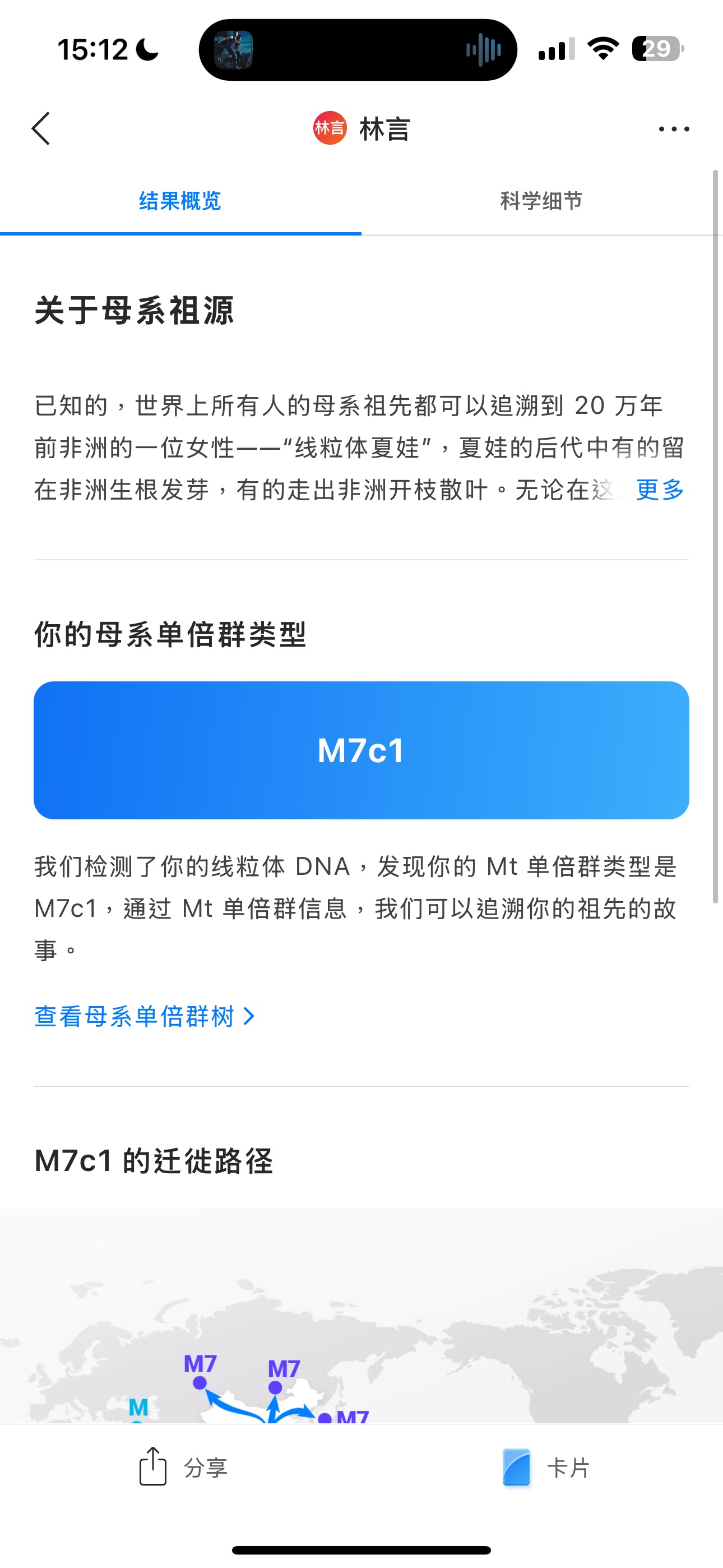Open the 卡片 card button
Viewport: 723px width, 1568px height.
coord(546,1468)
